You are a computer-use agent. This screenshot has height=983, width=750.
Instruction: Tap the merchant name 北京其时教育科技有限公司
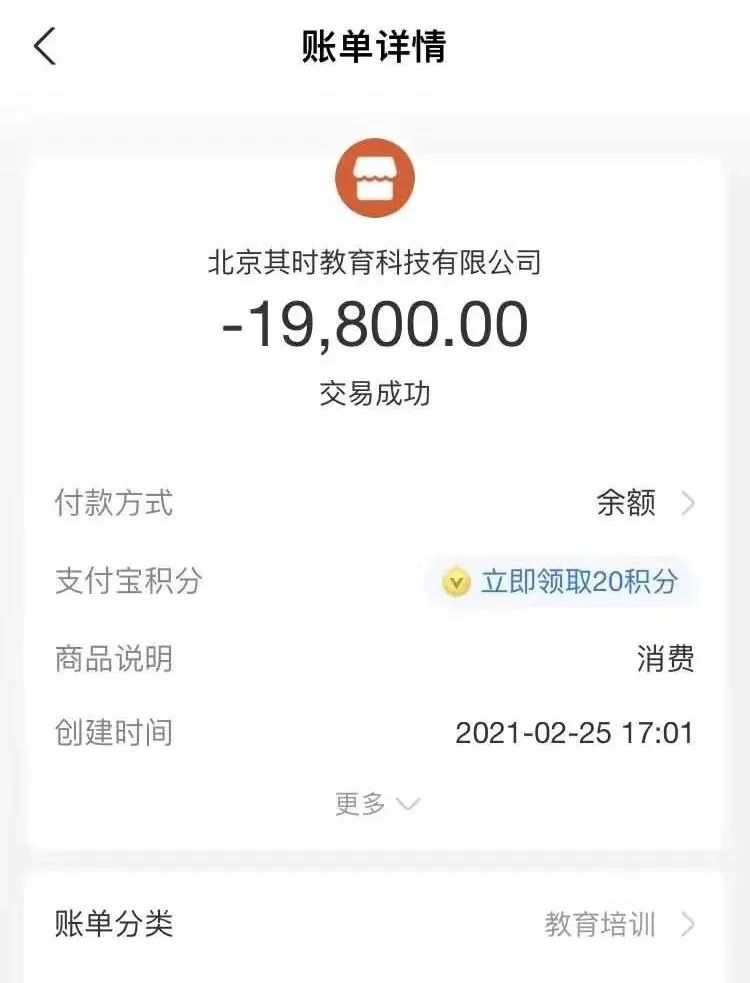click(375, 262)
